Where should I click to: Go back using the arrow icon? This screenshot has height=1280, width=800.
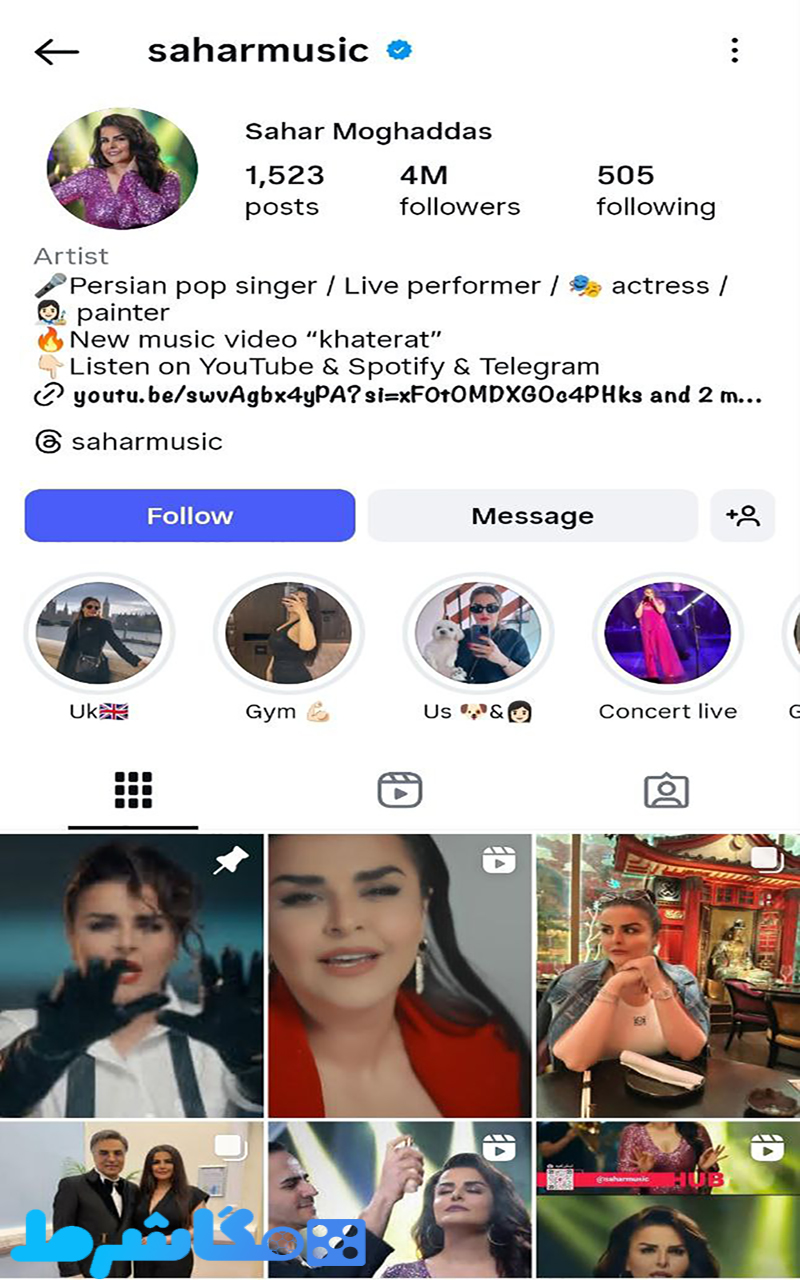(x=56, y=52)
